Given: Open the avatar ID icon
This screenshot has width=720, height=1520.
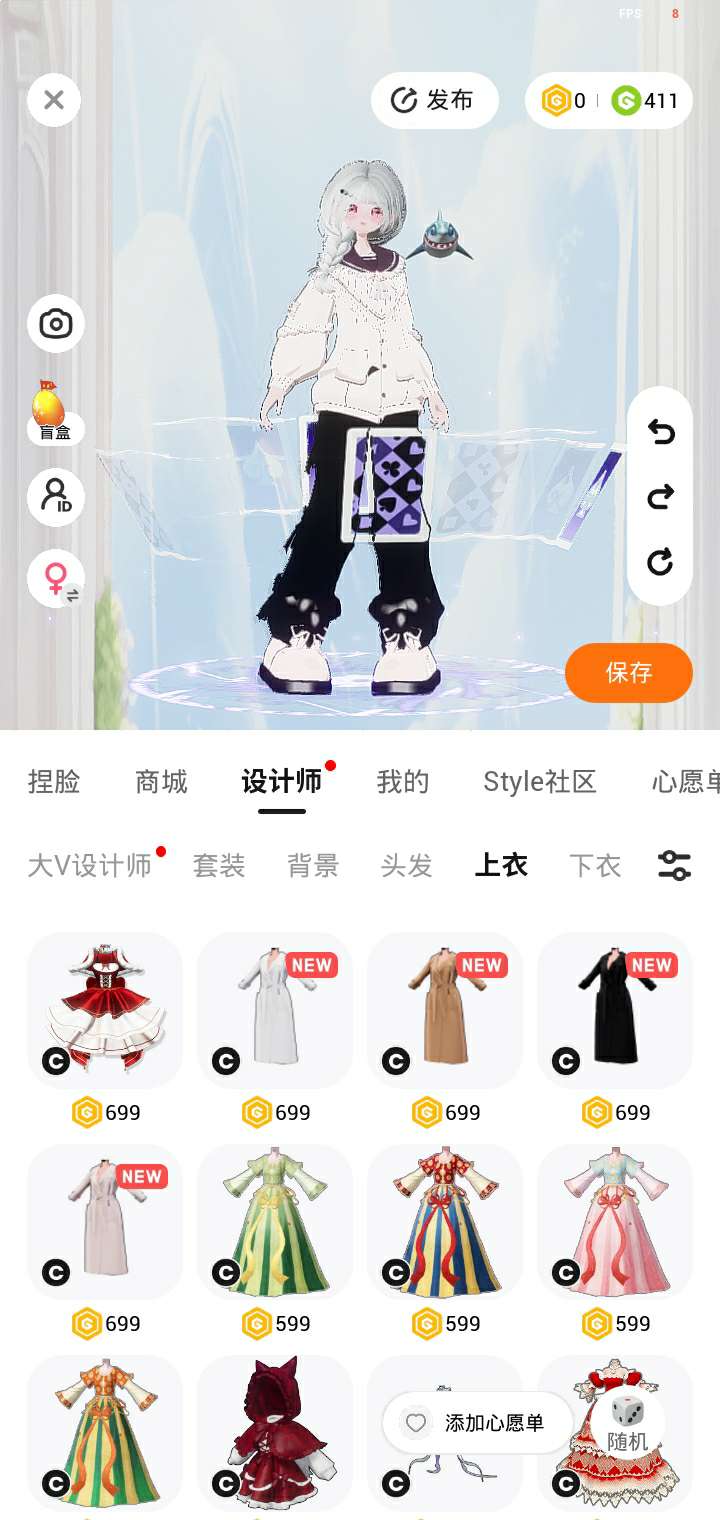Looking at the screenshot, I should point(56,497).
